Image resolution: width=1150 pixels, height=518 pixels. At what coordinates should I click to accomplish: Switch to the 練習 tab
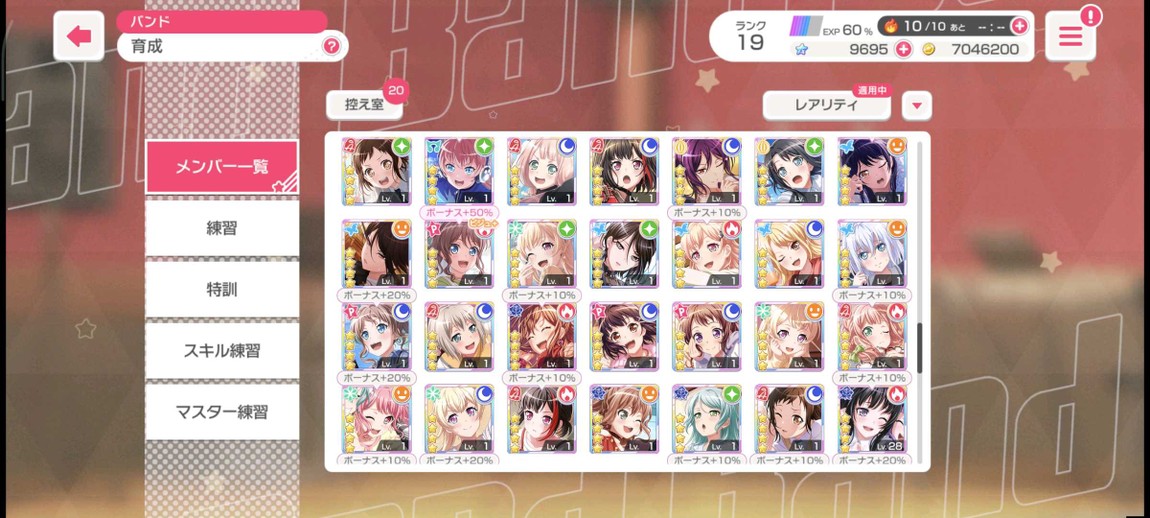(x=221, y=228)
